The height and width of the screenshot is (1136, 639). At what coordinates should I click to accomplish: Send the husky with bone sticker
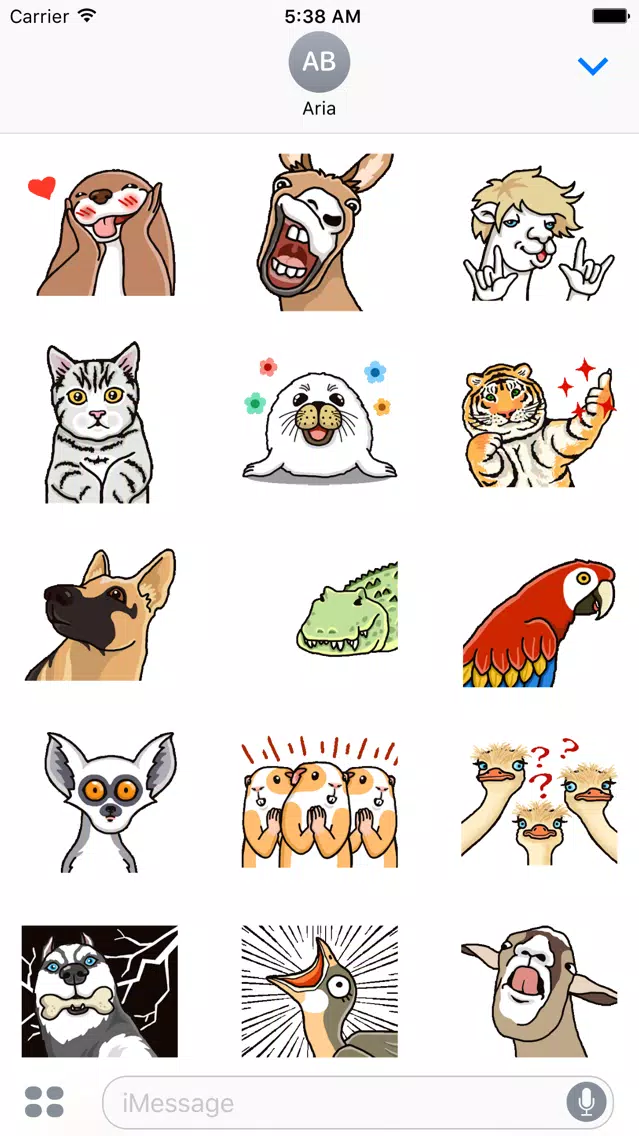100,991
